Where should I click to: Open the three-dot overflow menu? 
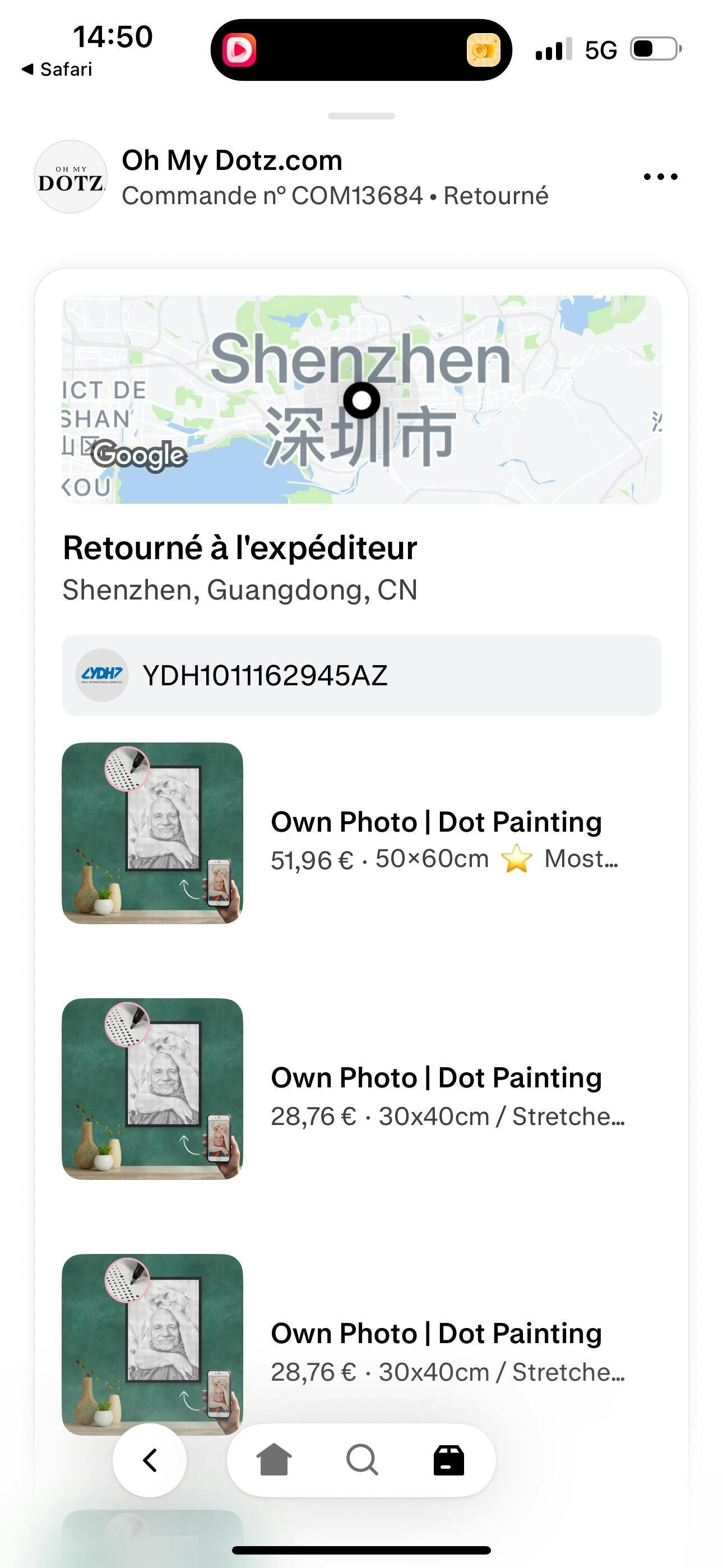click(660, 177)
